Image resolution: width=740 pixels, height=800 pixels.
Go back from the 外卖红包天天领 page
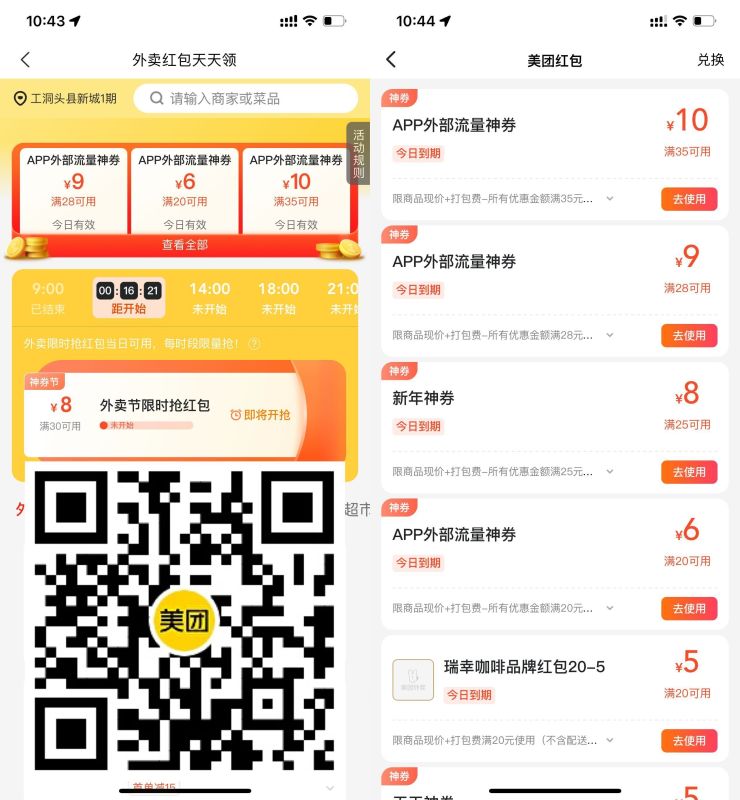pos(26,60)
